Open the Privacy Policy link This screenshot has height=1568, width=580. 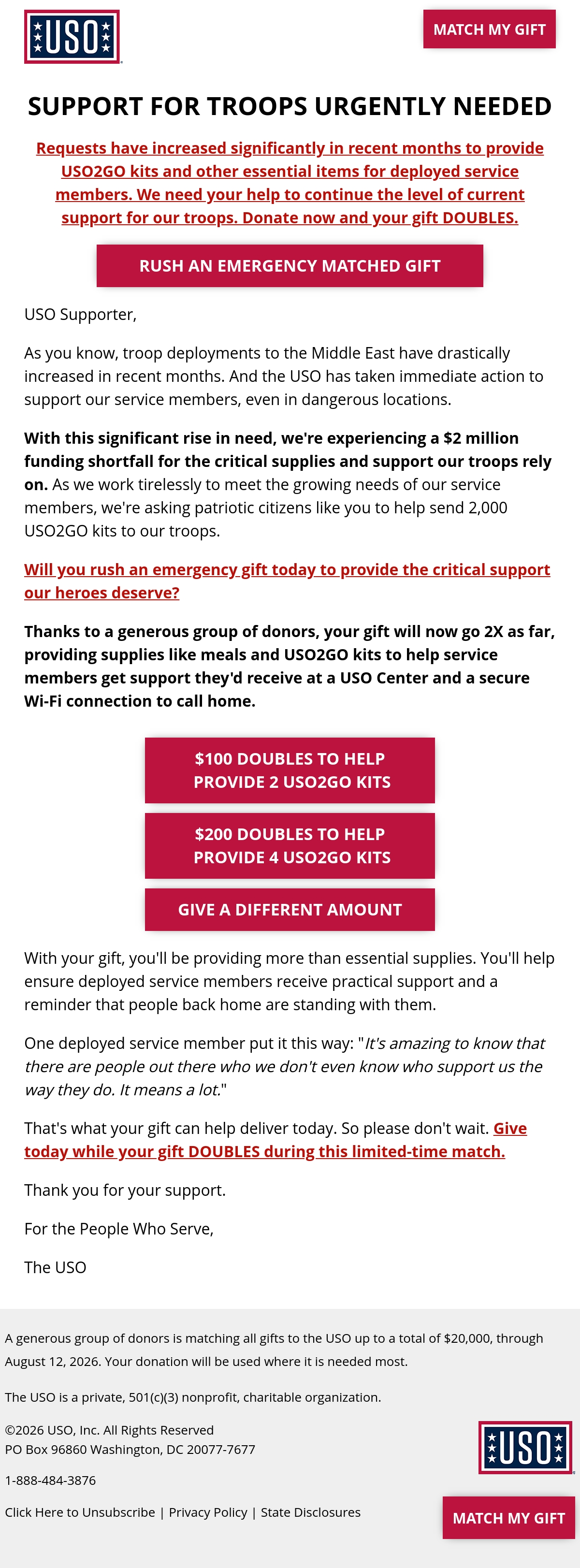click(x=208, y=1512)
